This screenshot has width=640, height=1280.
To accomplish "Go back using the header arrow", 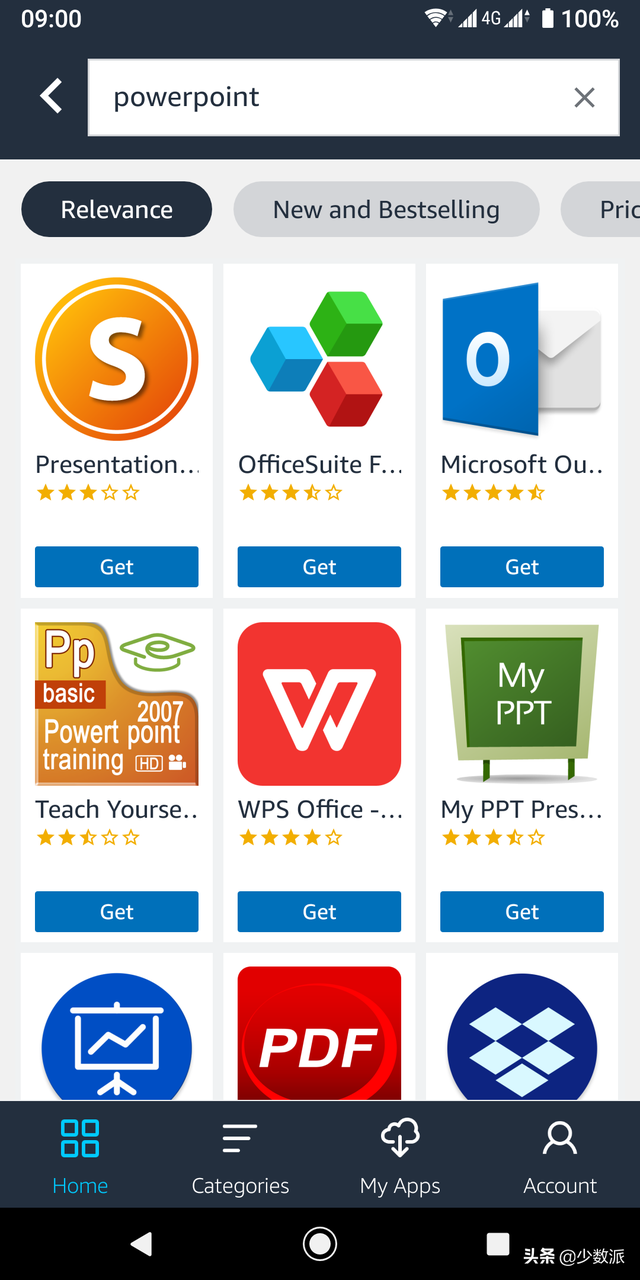I will pyautogui.click(x=52, y=97).
